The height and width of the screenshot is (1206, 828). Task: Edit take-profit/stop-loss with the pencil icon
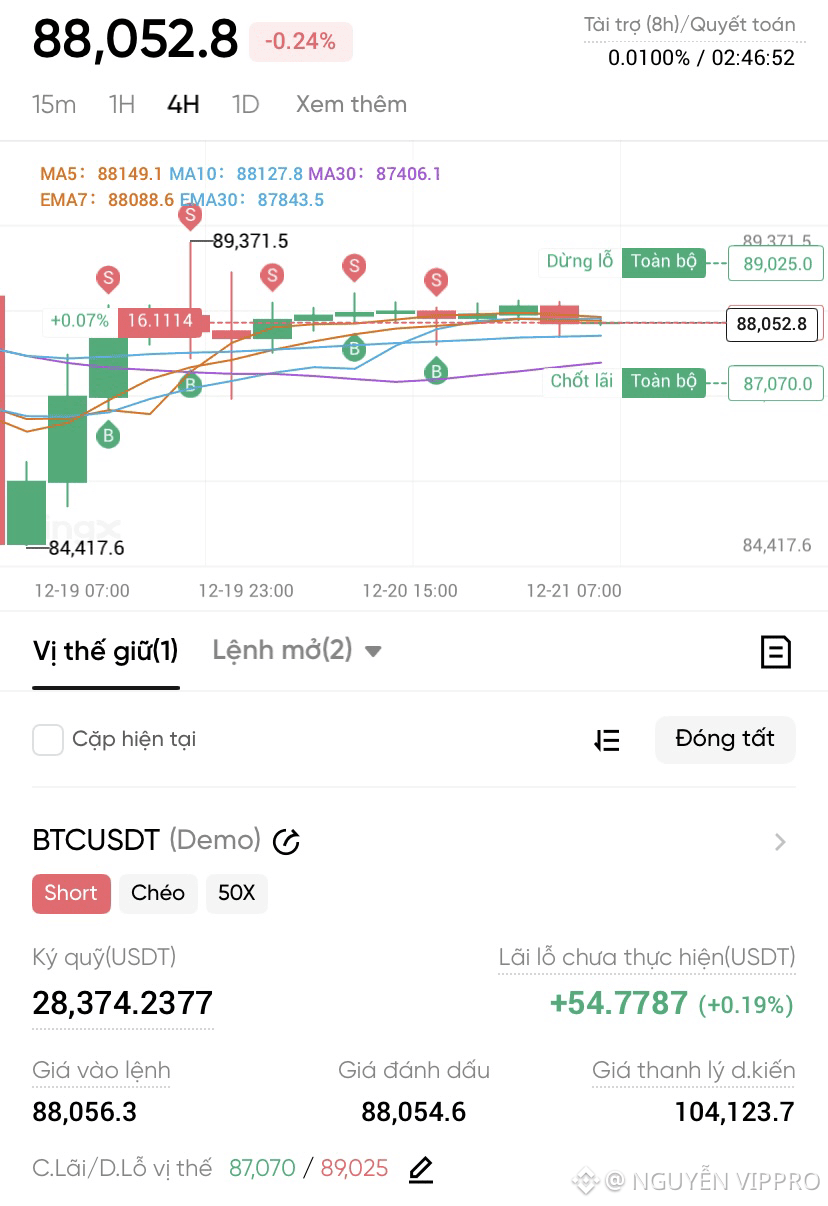point(421,1169)
